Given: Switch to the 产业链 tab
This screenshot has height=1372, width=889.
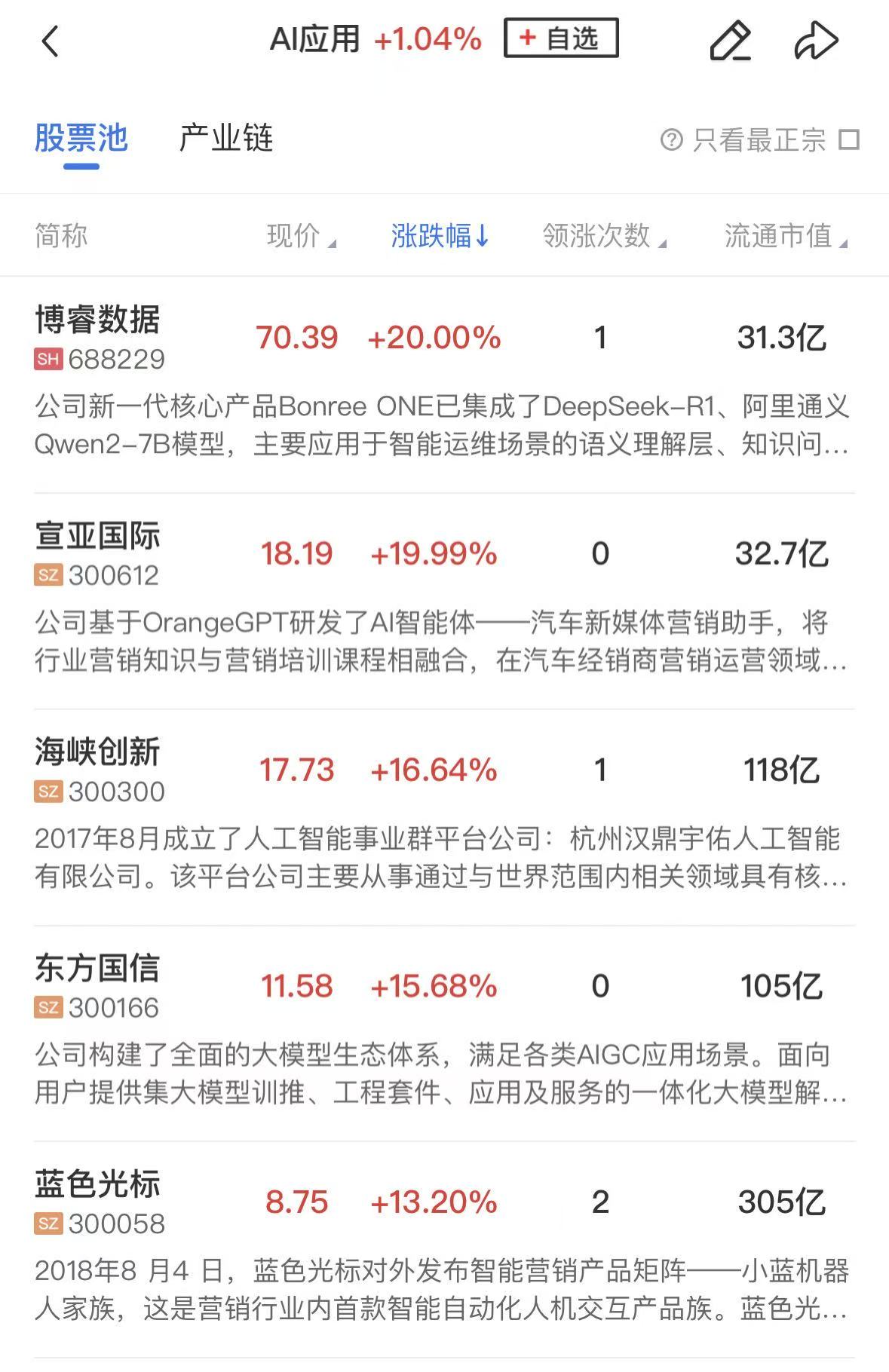Looking at the screenshot, I should pyautogui.click(x=225, y=139).
